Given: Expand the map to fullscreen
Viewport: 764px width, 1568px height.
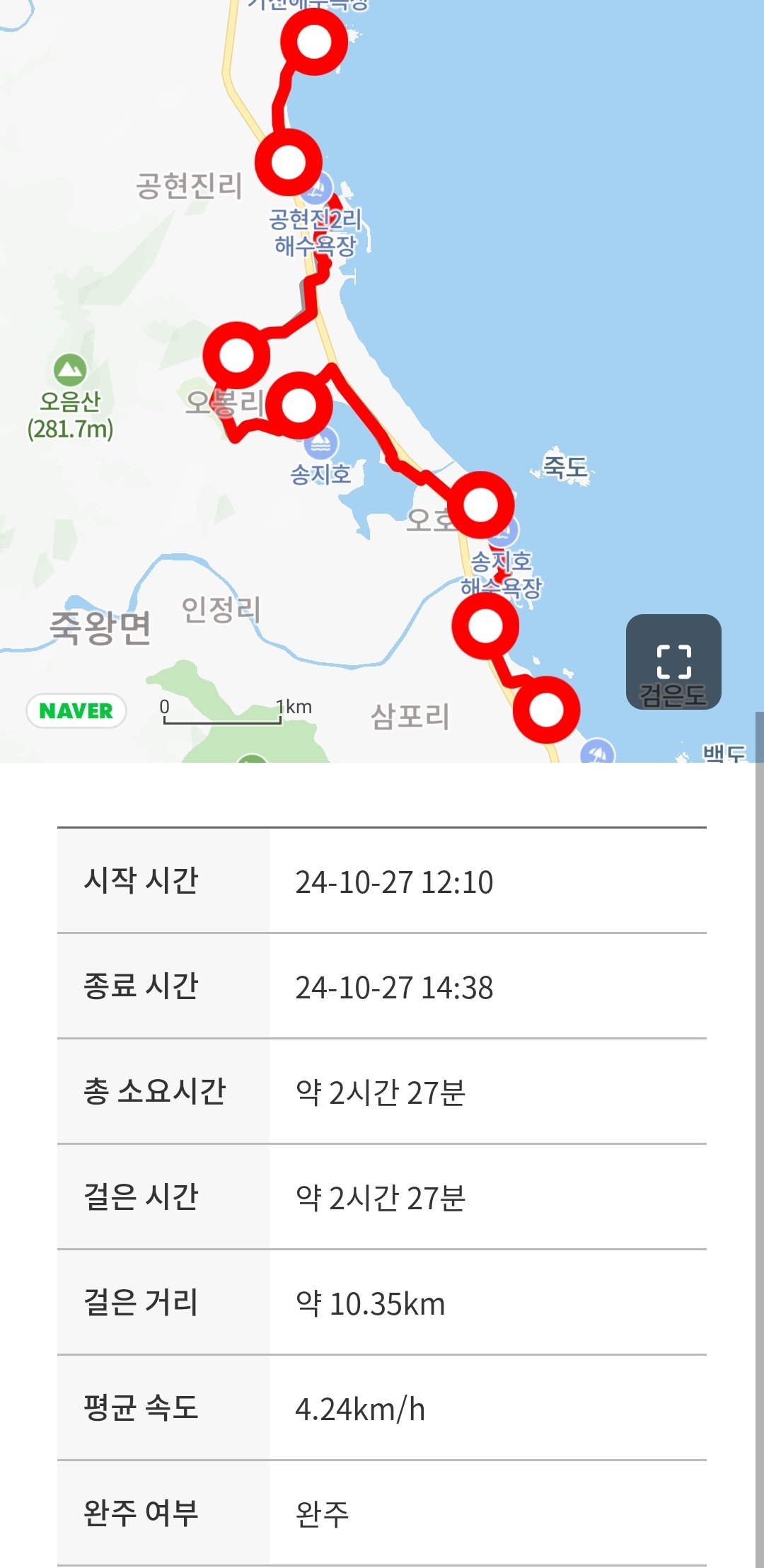Looking at the screenshot, I should click(673, 662).
